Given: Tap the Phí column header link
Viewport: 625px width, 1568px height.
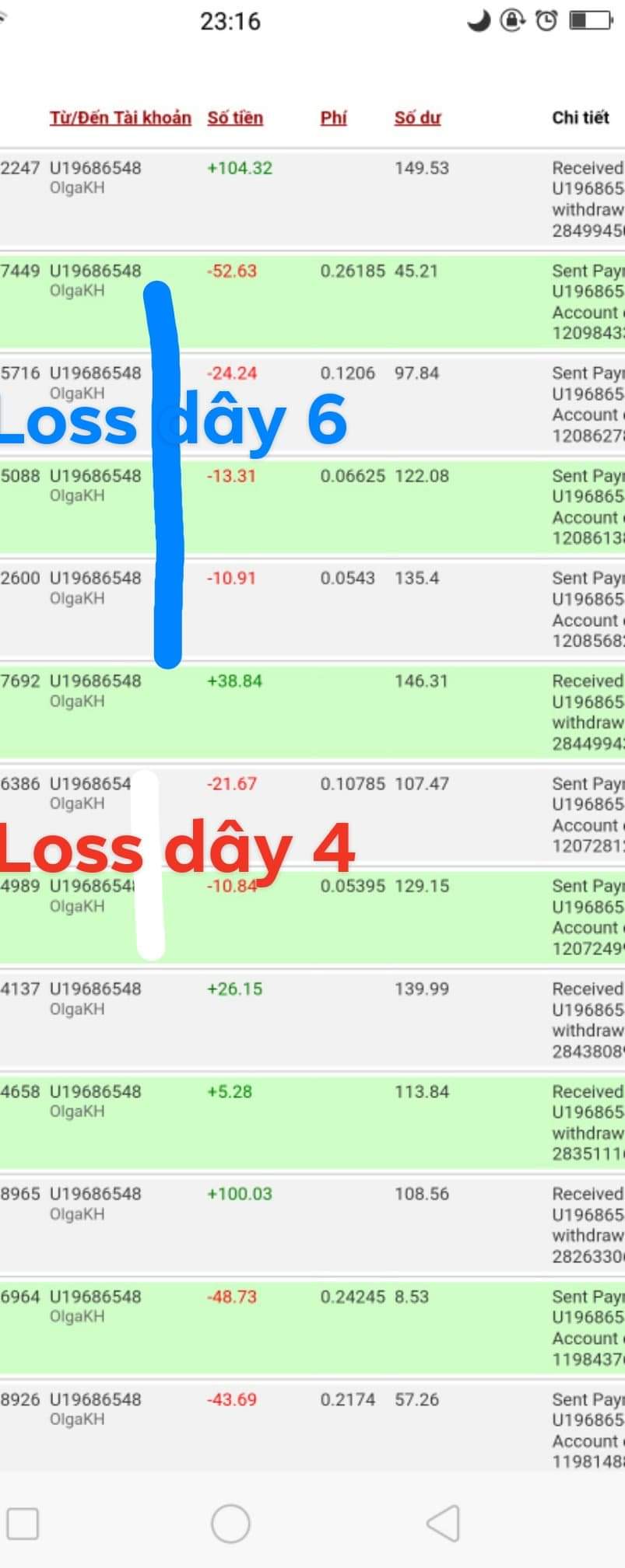Looking at the screenshot, I should (x=333, y=117).
